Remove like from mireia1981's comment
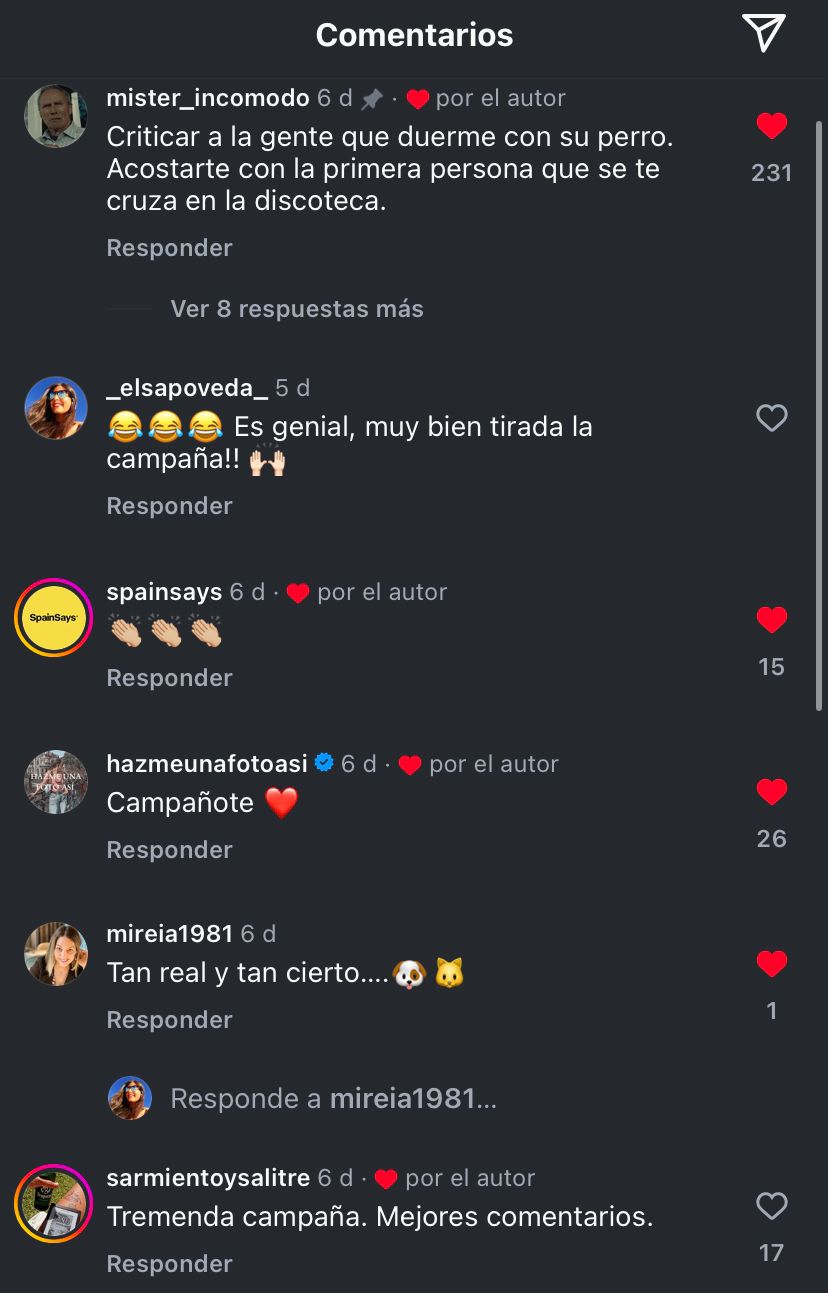 [771, 964]
